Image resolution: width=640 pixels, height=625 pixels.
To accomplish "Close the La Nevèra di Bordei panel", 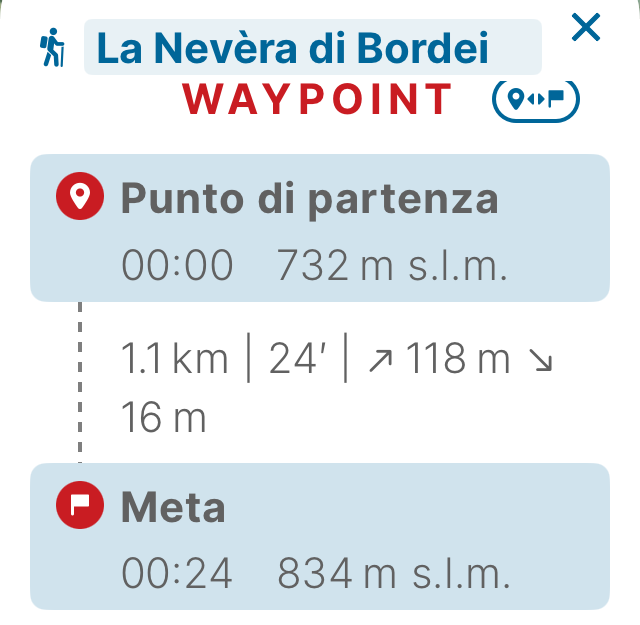I will 586,28.
